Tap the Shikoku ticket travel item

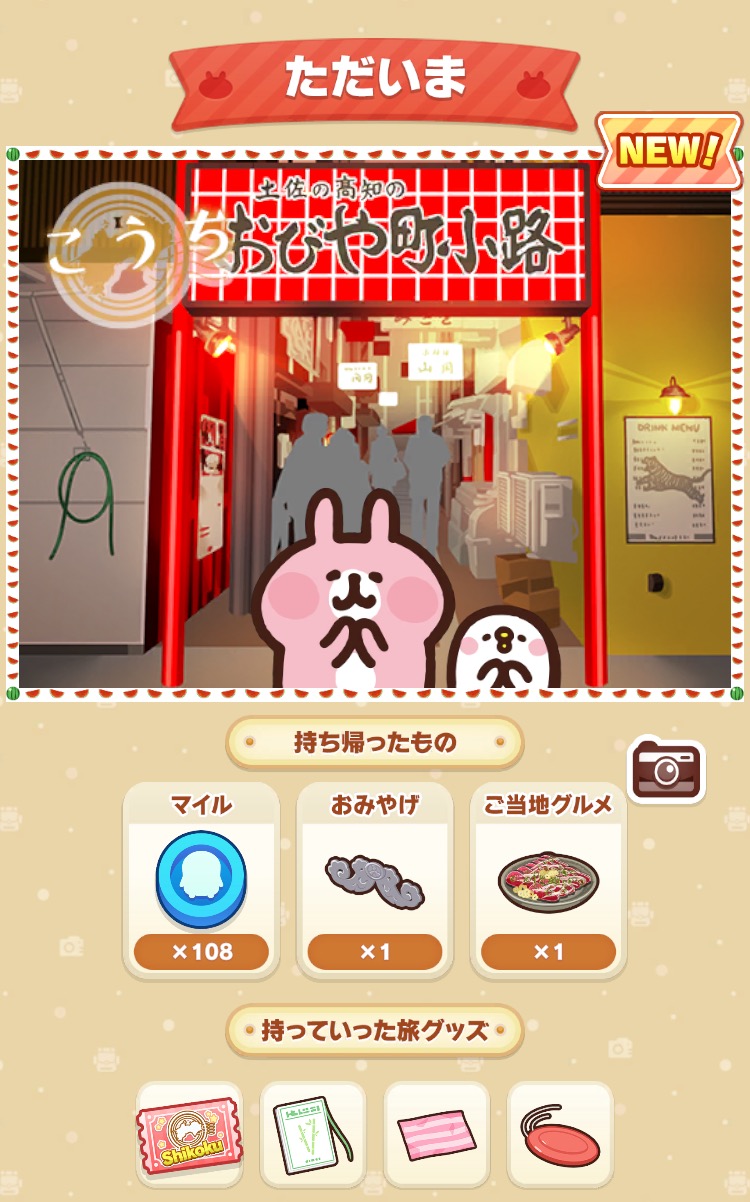tap(189, 1134)
